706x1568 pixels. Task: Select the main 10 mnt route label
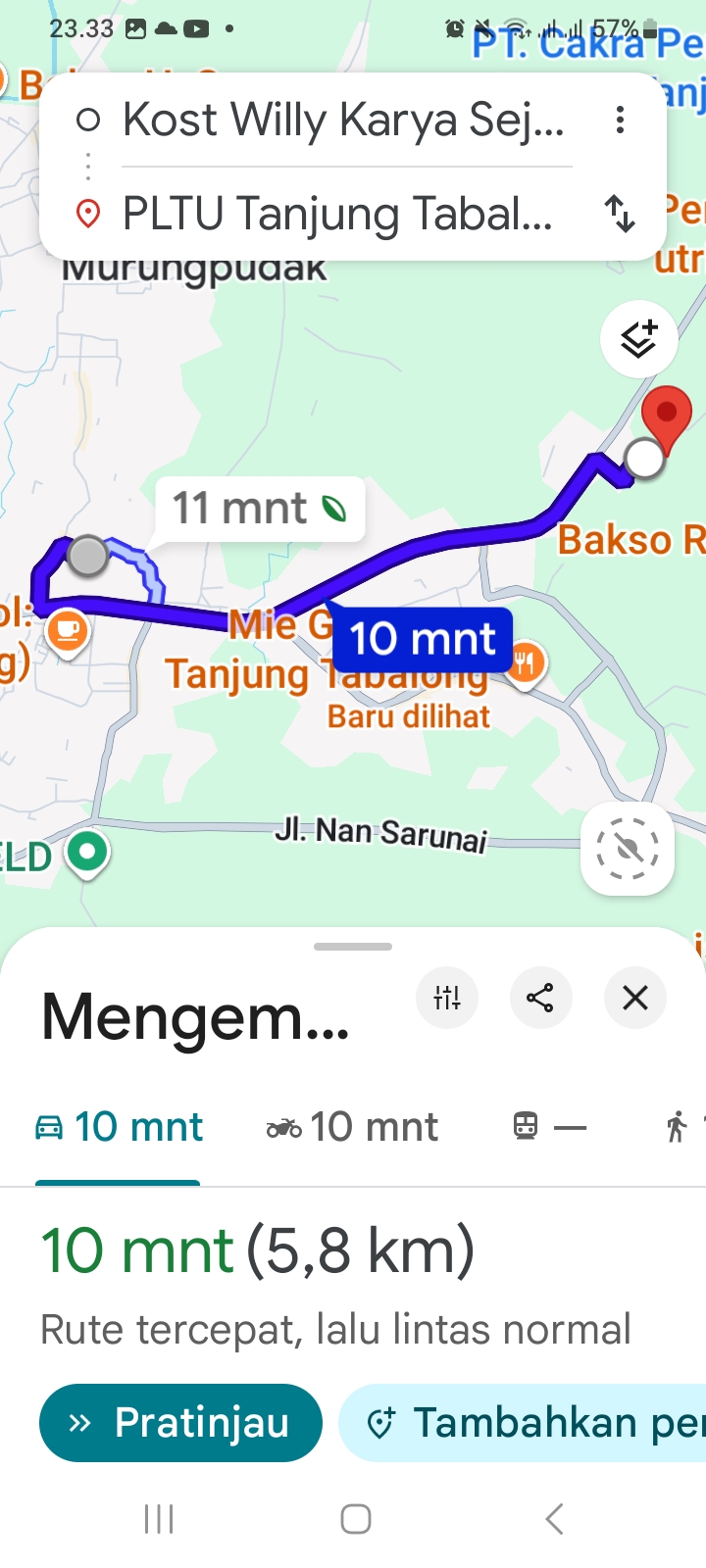[420, 639]
